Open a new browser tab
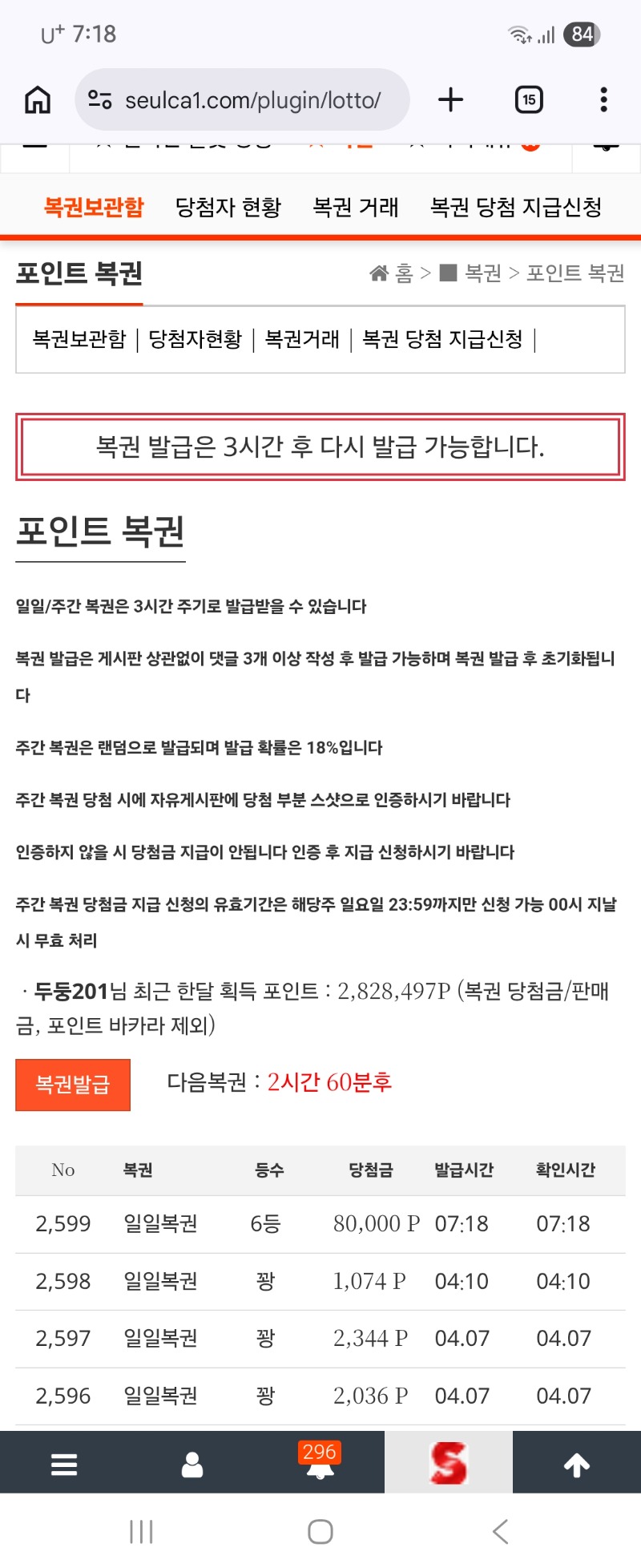Image resolution: width=641 pixels, height=1568 pixels. pyautogui.click(x=451, y=100)
